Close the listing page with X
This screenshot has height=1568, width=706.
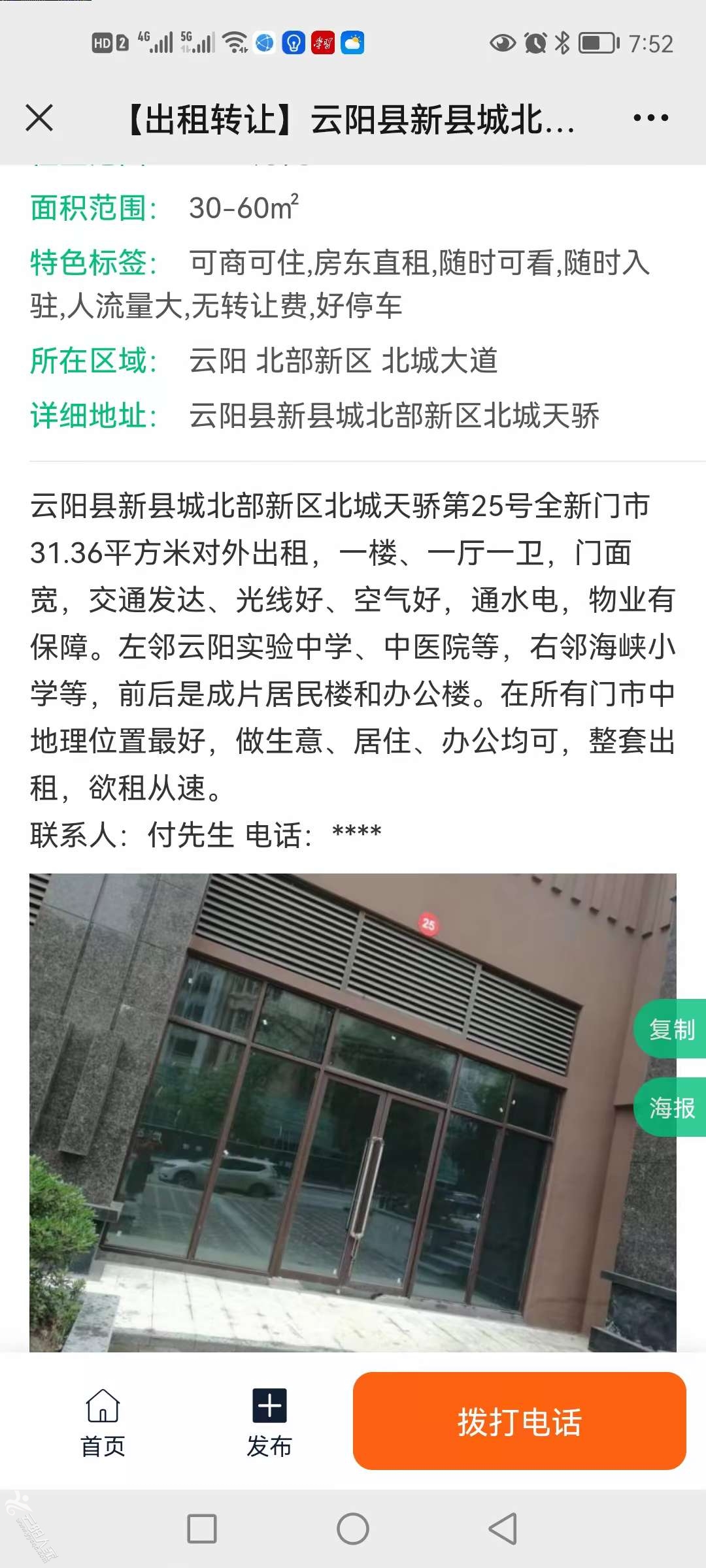click(39, 118)
